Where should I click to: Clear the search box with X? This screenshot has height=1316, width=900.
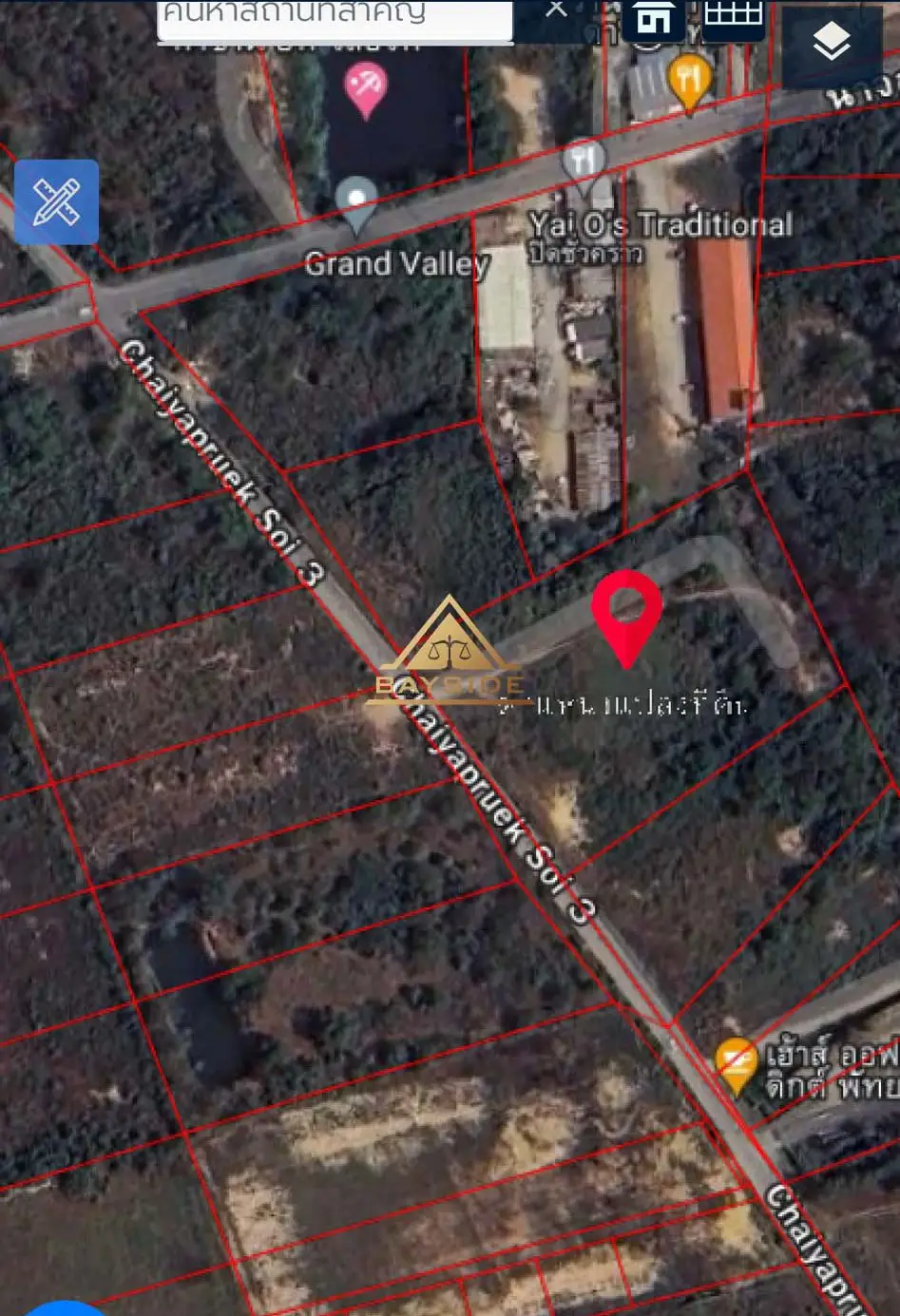(x=557, y=10)
